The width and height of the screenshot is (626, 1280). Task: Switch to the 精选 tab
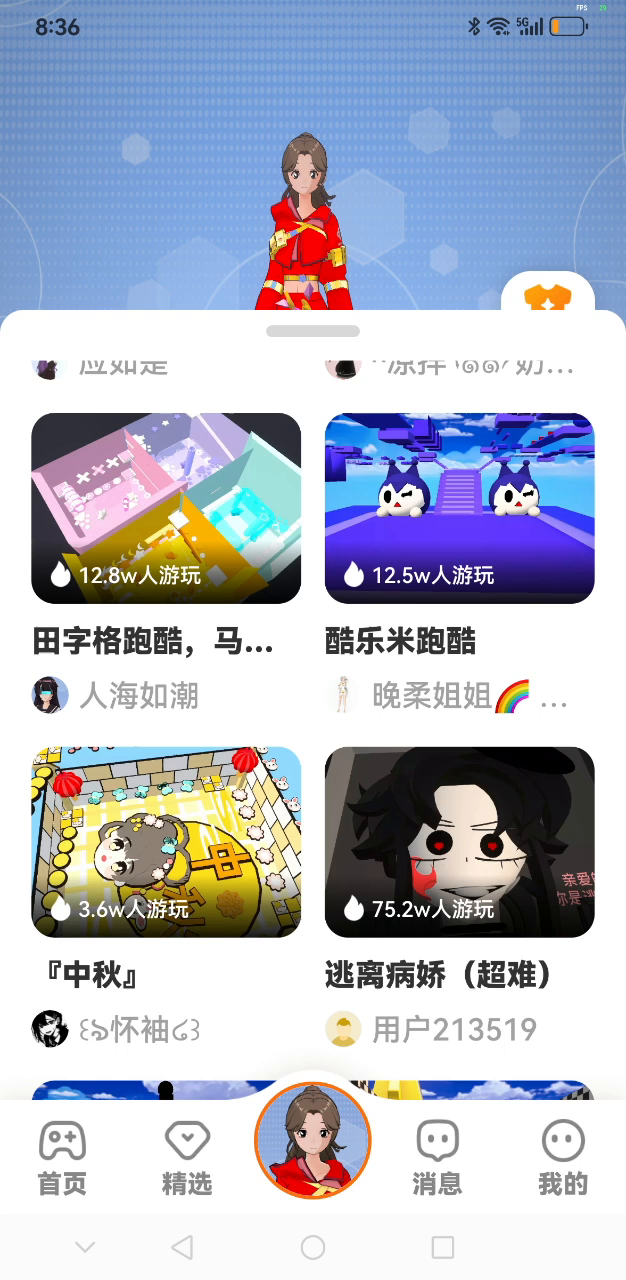click(187, 1158)
